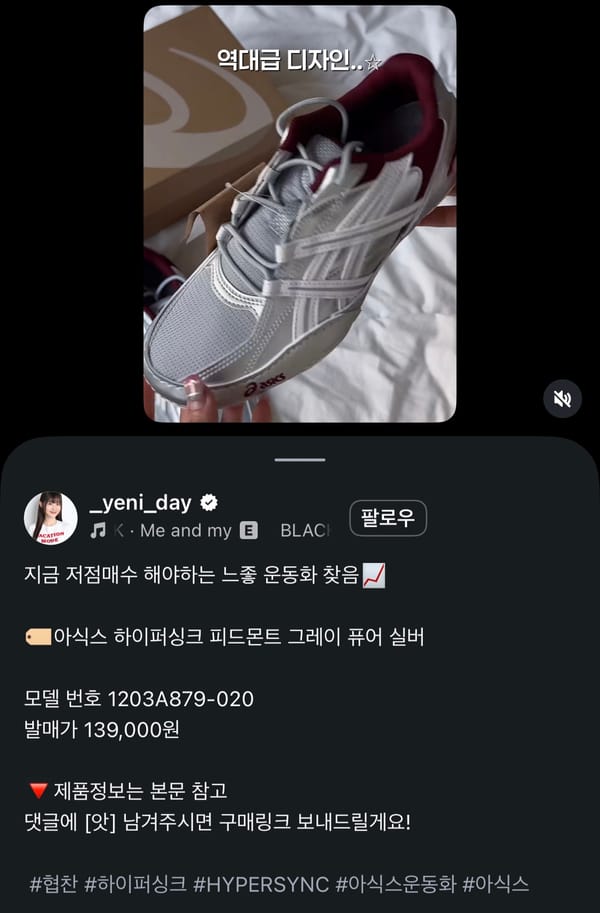Tap the caption sheet drag handle
Image resolution: width=600 pixels, height=913 pixels.
[300, 459]
